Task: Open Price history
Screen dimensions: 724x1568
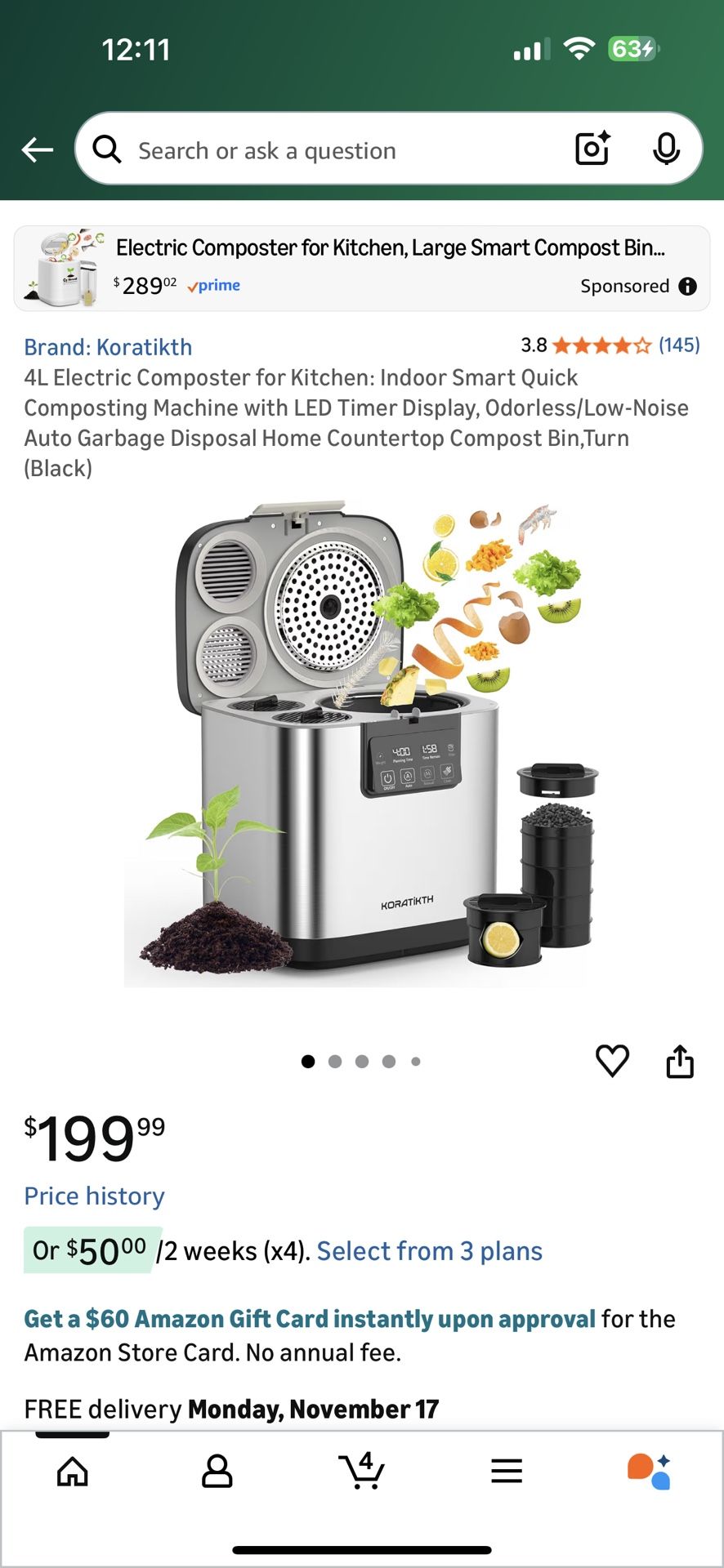Action: point(94,1196)
